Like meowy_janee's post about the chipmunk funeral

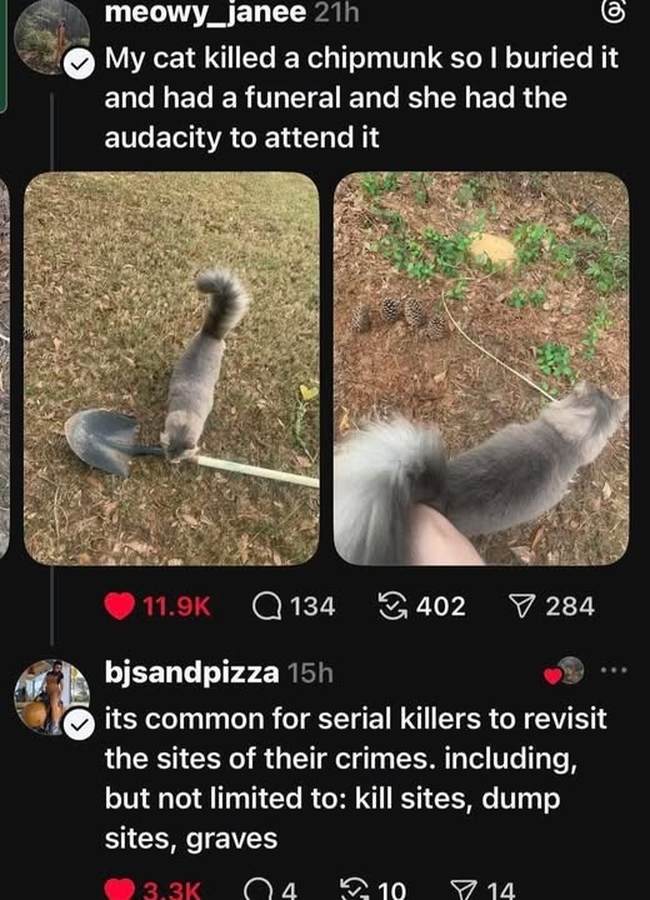(120, 606)
